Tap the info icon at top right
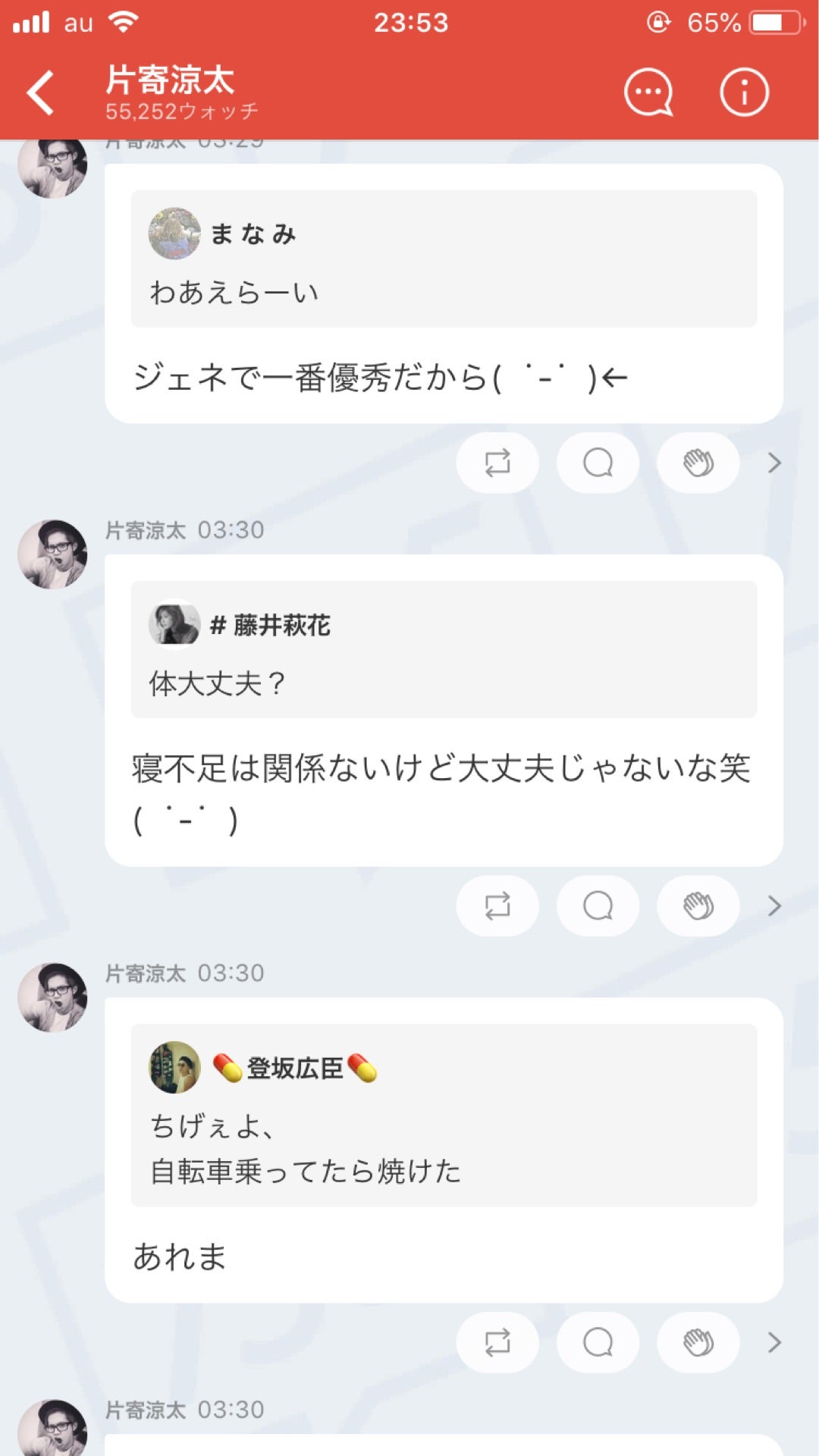819x1456 pixels. [743, 91]
